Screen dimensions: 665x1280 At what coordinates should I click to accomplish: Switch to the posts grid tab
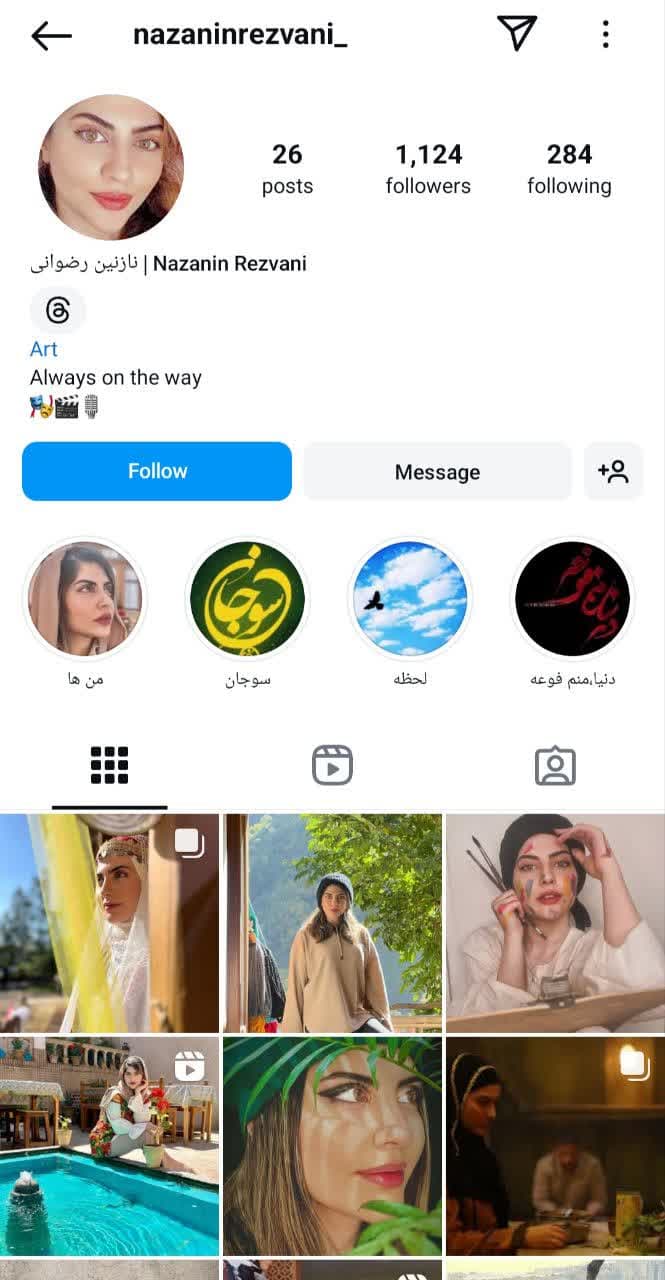pos(110,765)
